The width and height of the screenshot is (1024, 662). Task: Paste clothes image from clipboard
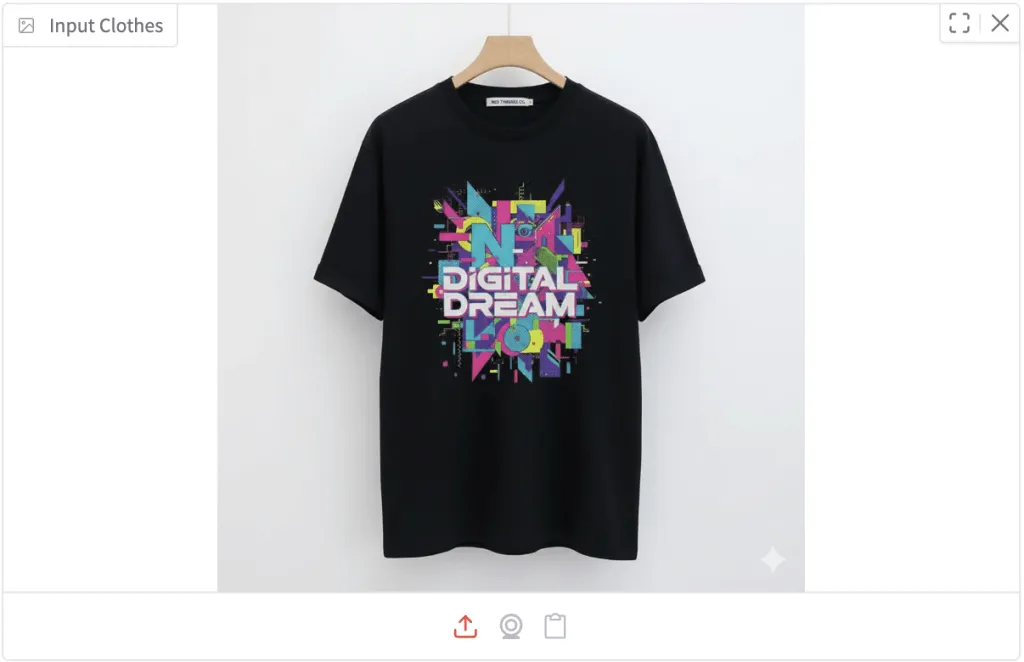(x=555, y=627)
